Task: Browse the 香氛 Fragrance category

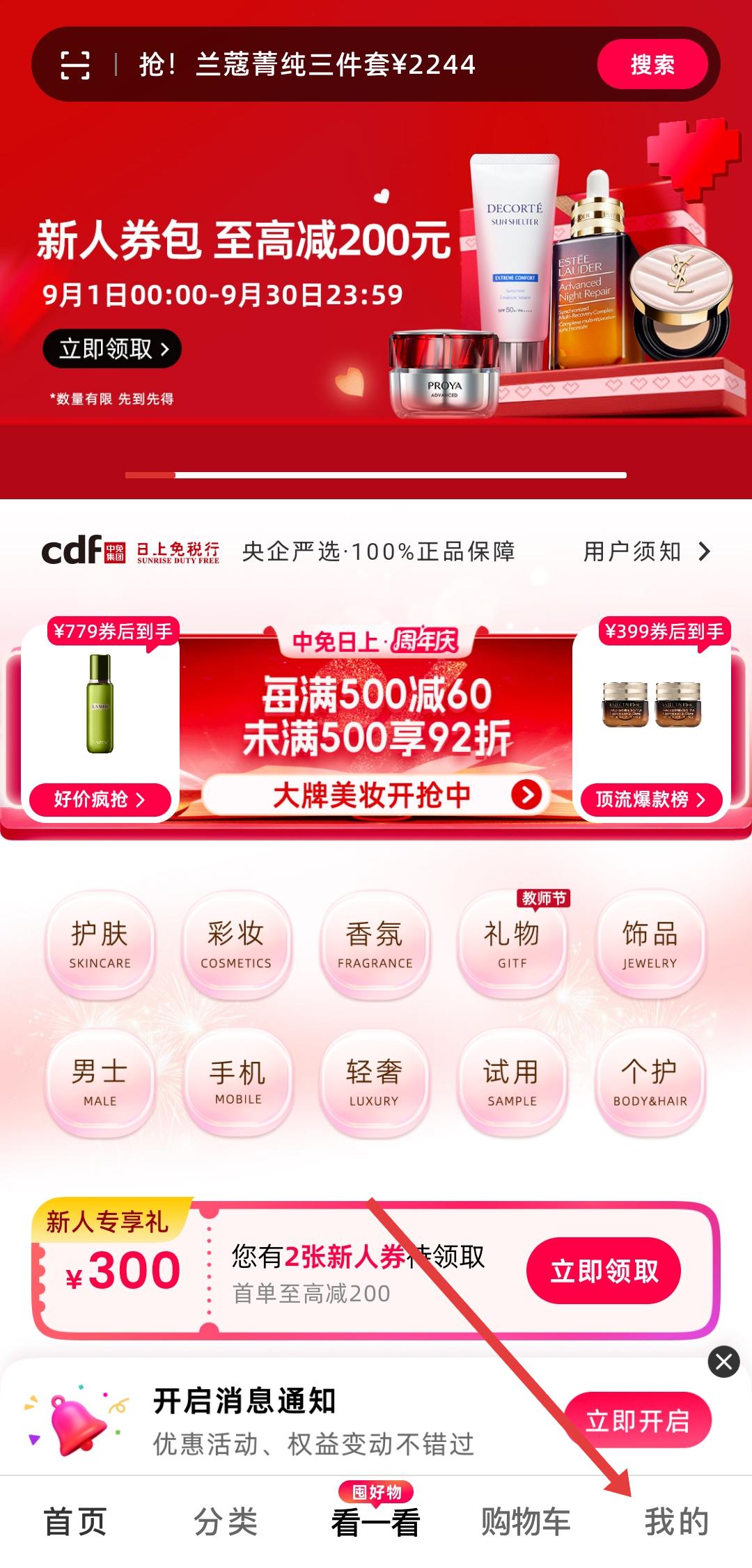Action: coord(375,944)
